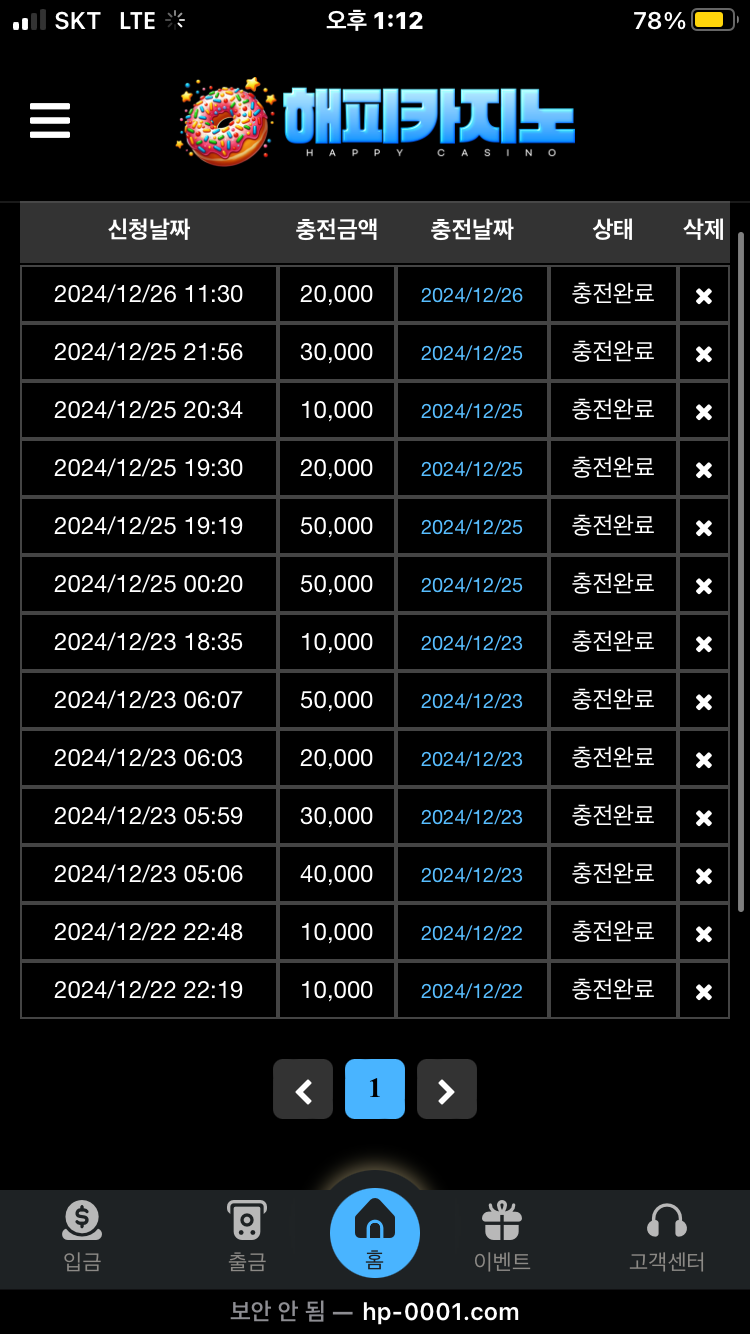Viewport: 750px width, 1334px height.
Task: Switch to the 이벤트 tab
Action: [x=502, y=1237]
